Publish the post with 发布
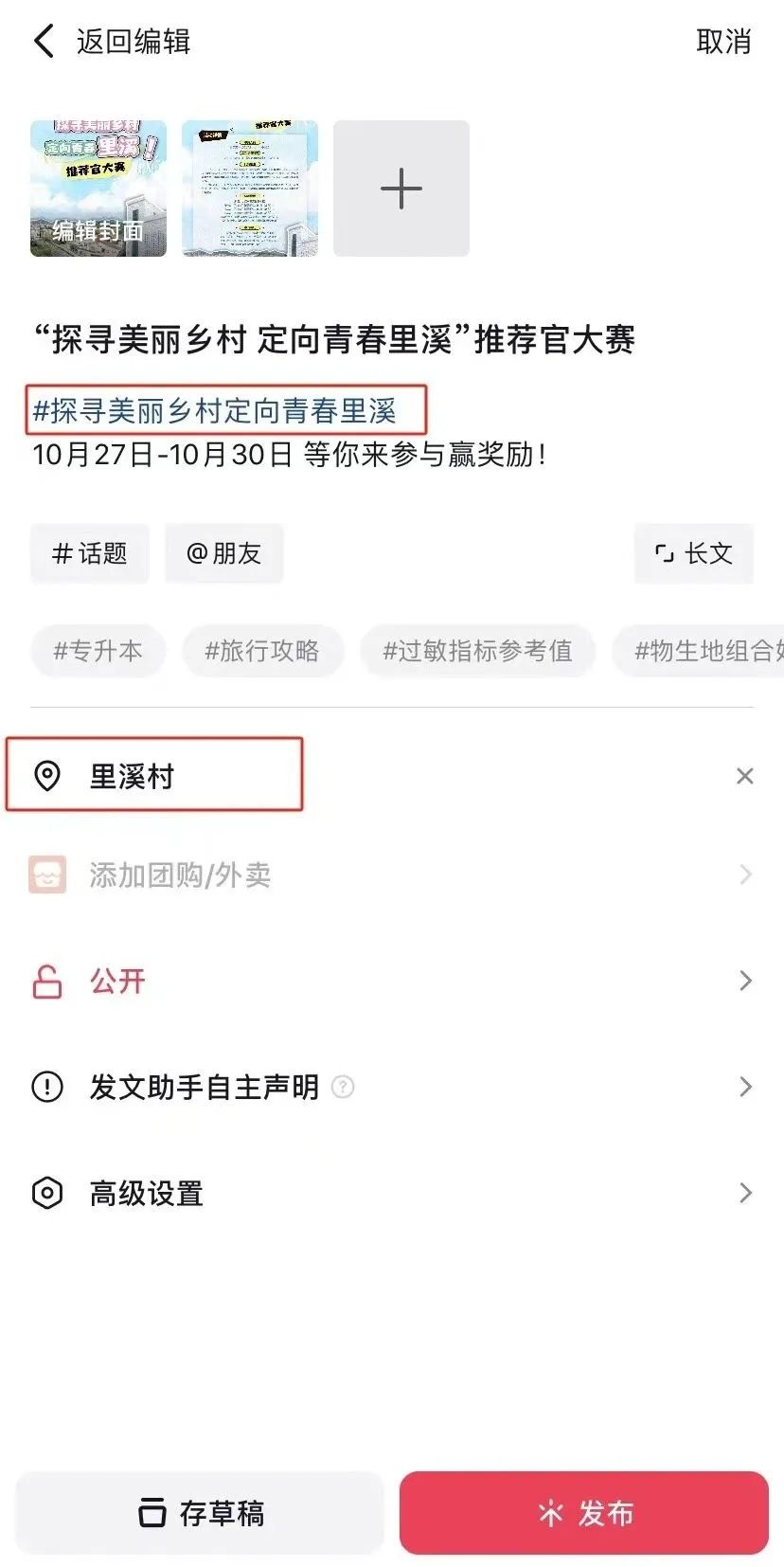This screenshot has height=1567, width=784. (x=584, y=1513)
